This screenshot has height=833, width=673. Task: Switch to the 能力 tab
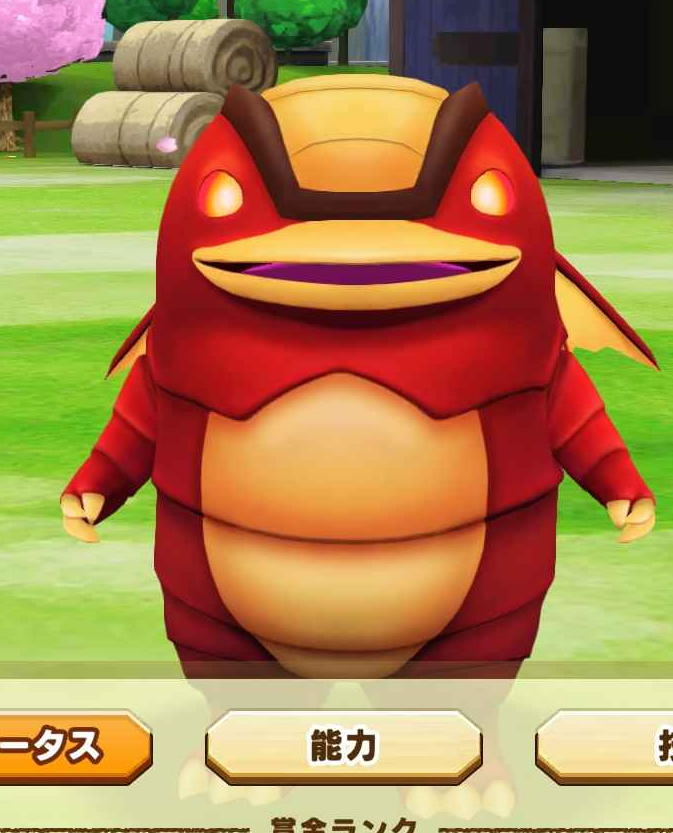tap(343, 746)
